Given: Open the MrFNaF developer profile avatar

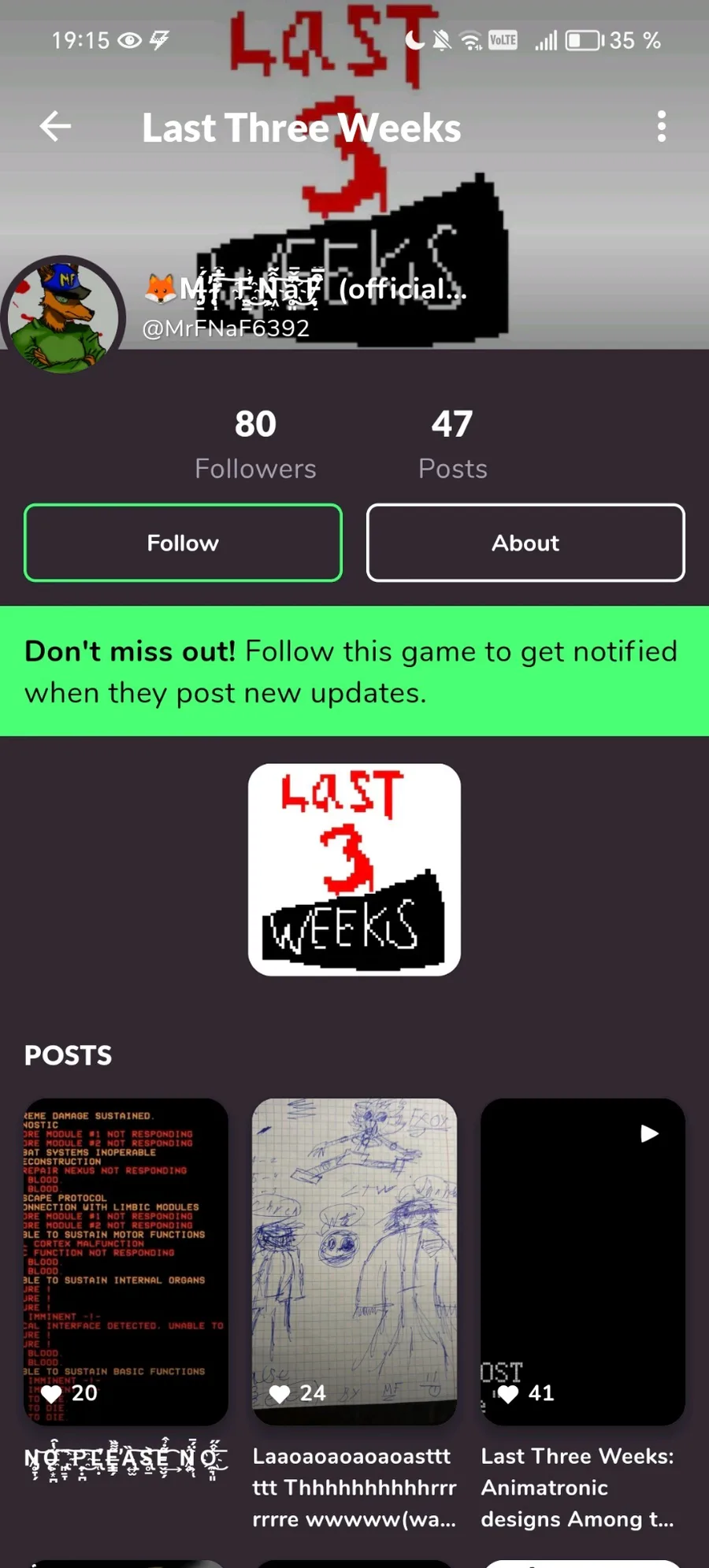Looking at the screenshot, I should [x=65, y=315].
